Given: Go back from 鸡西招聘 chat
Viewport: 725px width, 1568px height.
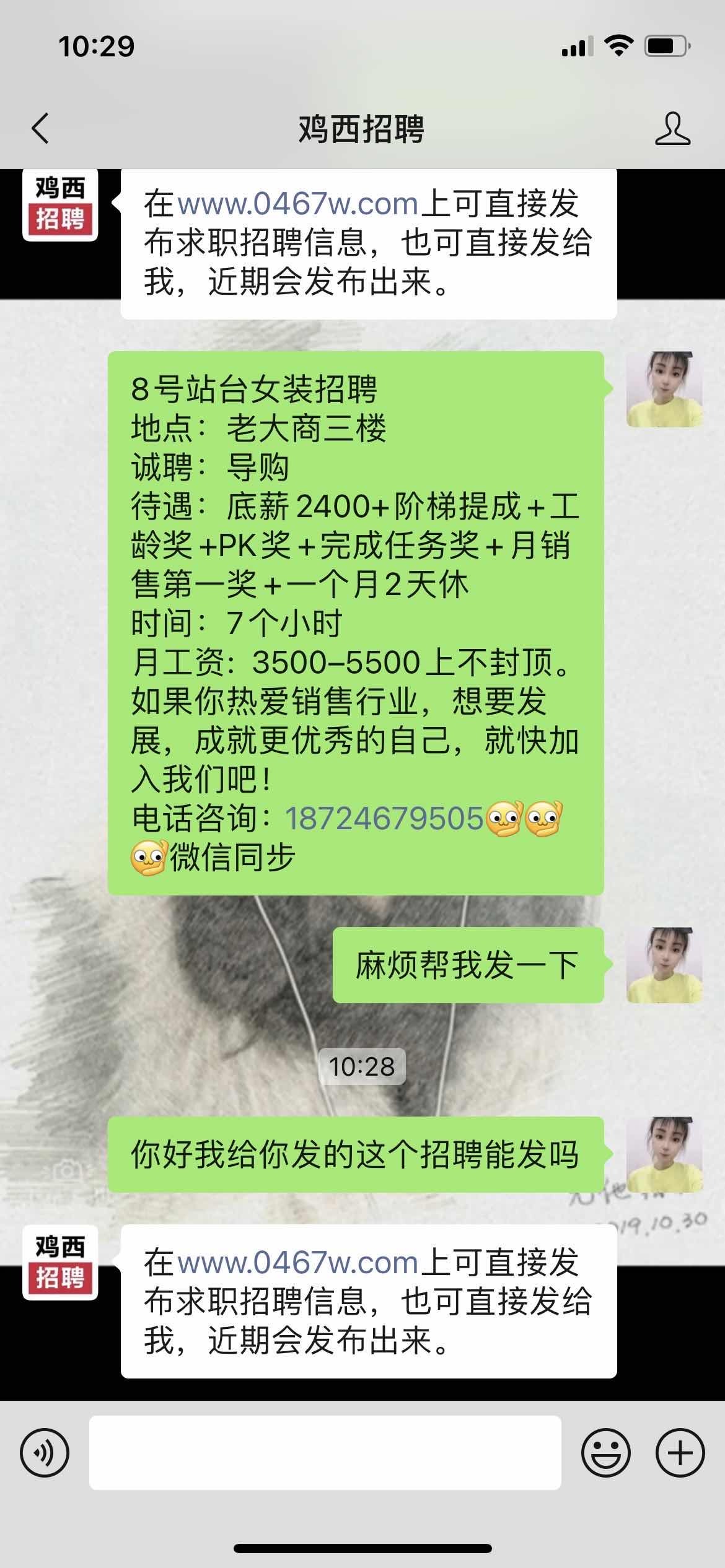Looking at the screenshot, I should [x=40, y=129].
